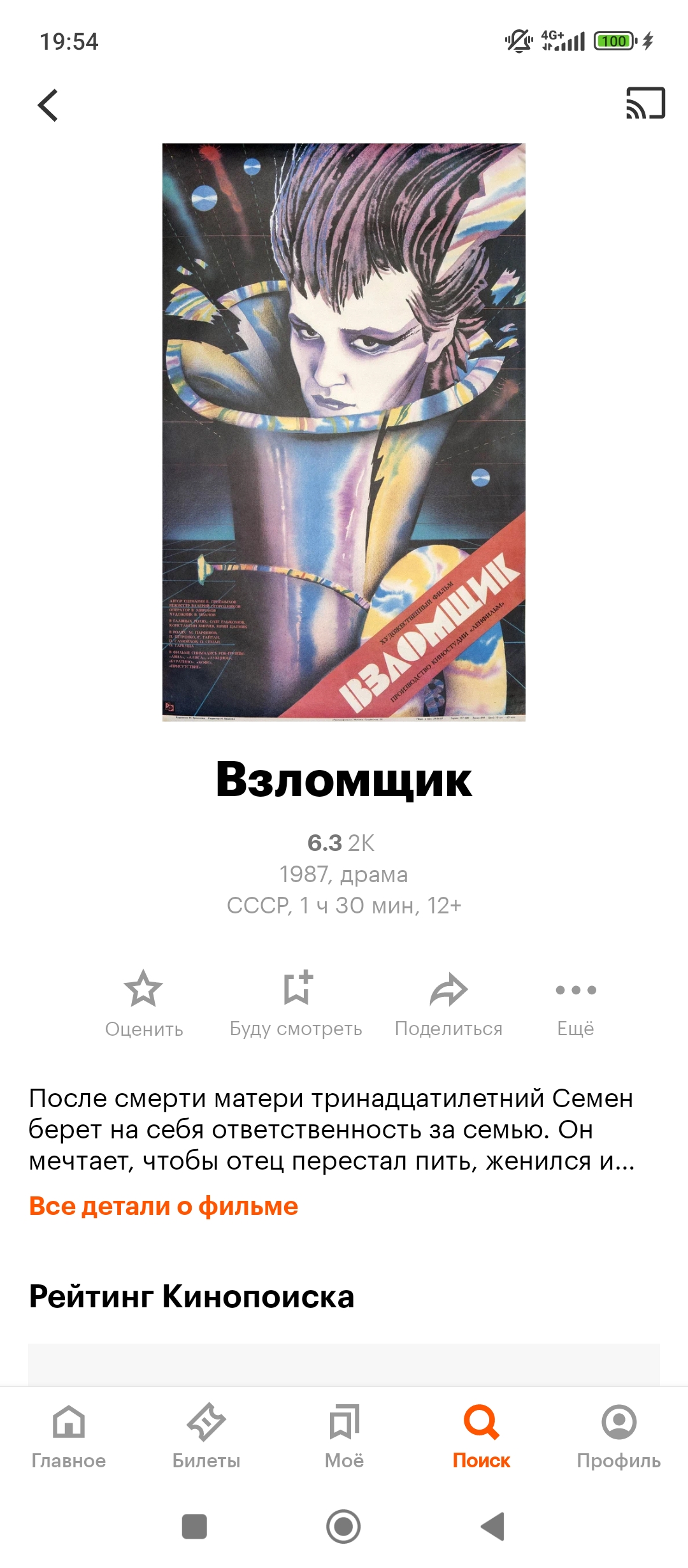
Task: Open the cast to device icon
Action: pyautogui.click(x=645, y=103)
